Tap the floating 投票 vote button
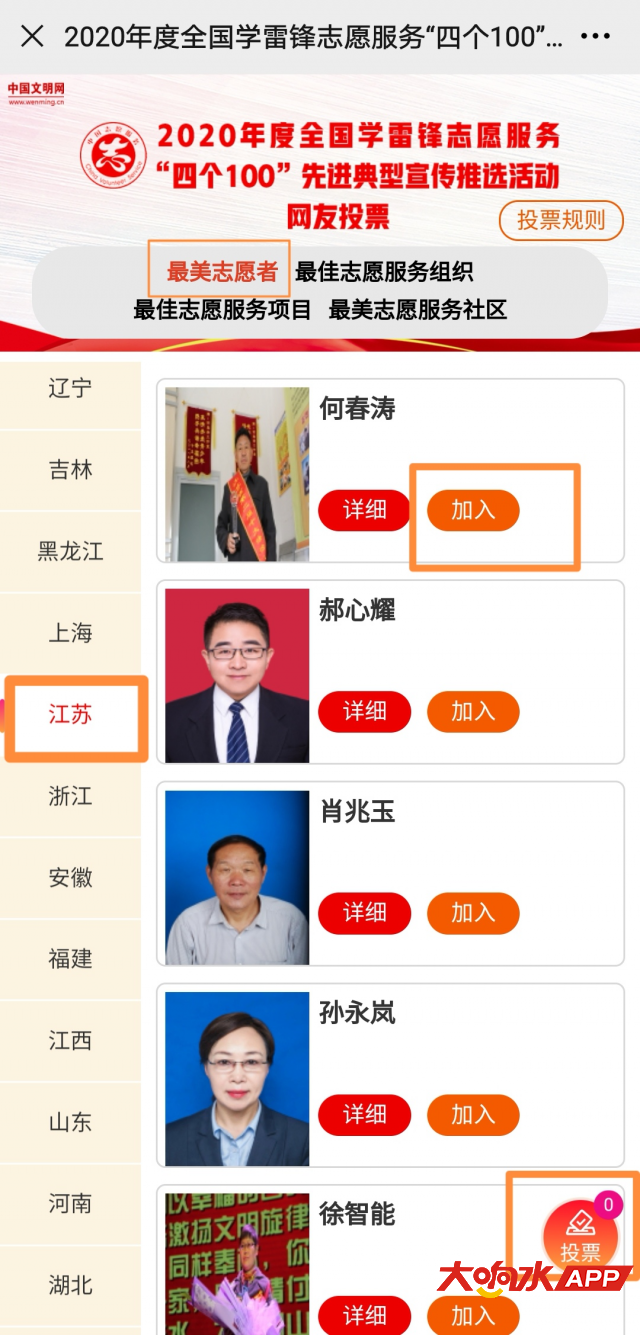640x1335 pixels. coord(580,1238)
